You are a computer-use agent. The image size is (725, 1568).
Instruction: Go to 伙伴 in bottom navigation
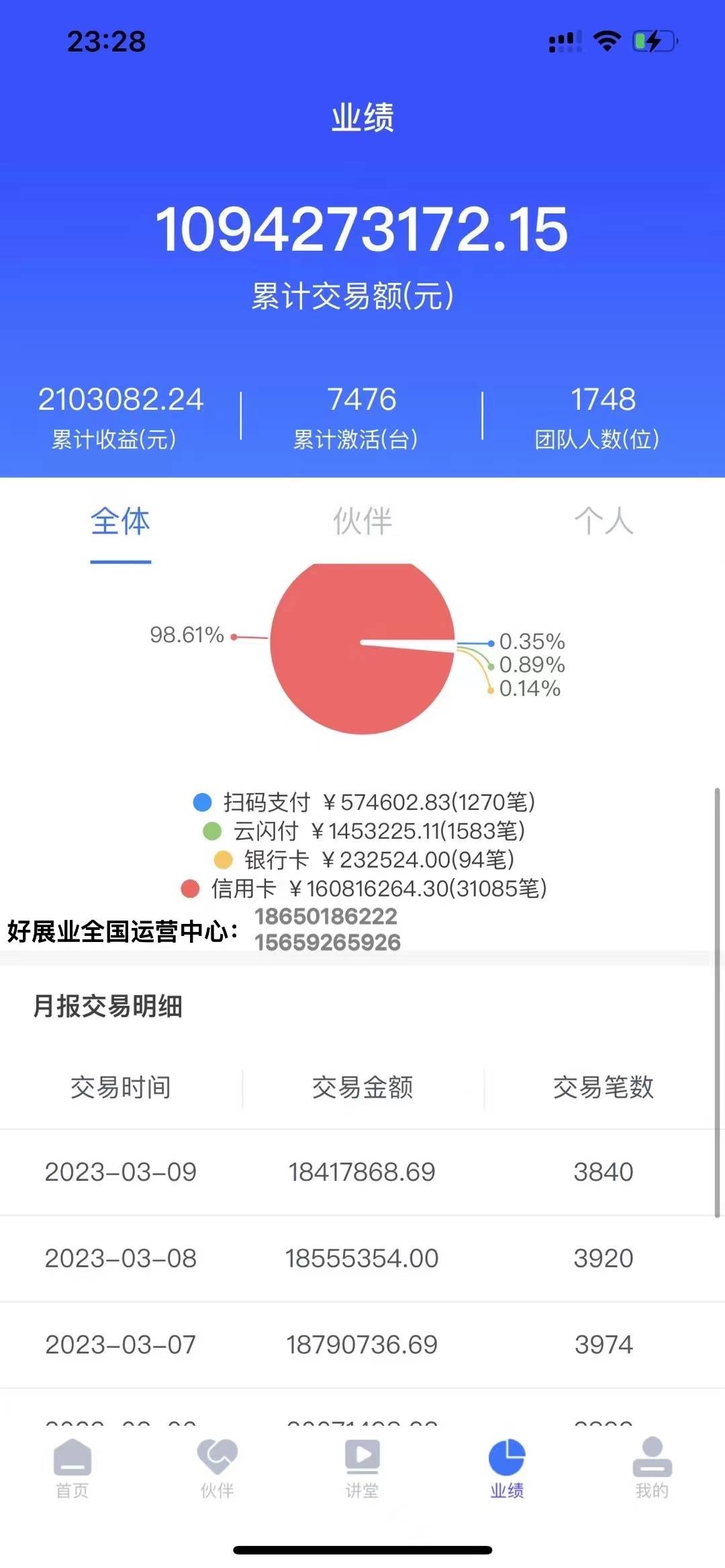[217, 1467]
